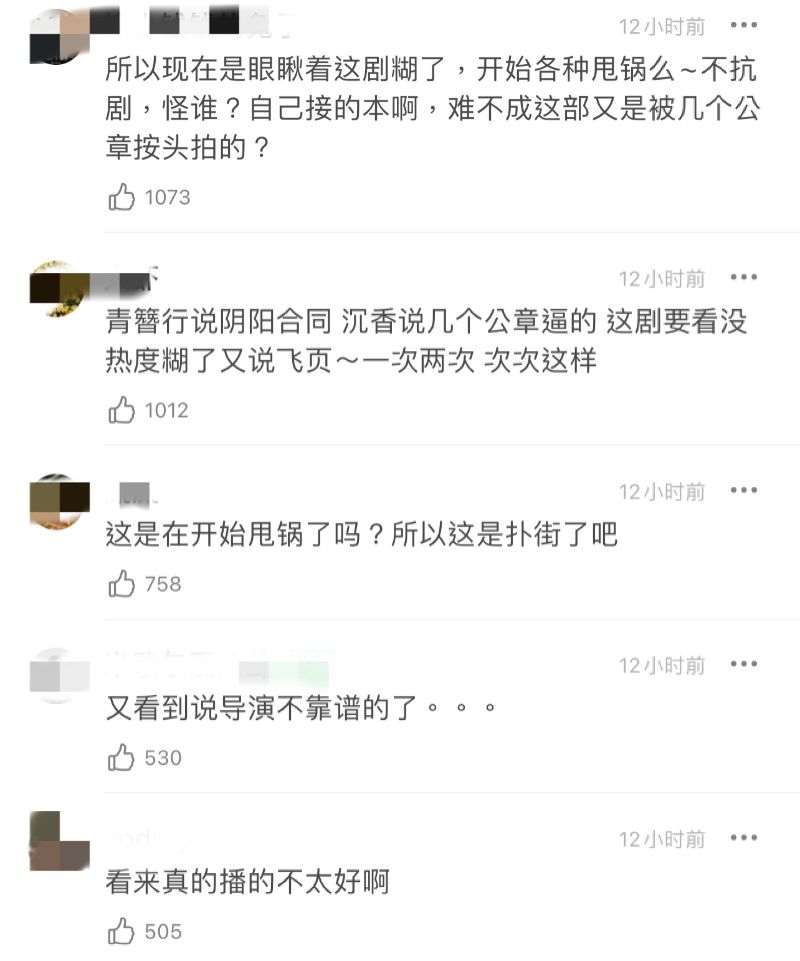800x961 pixels.
Task: Open overflow menu on the 导演不靠谱 comment
Action: [744, 664]
